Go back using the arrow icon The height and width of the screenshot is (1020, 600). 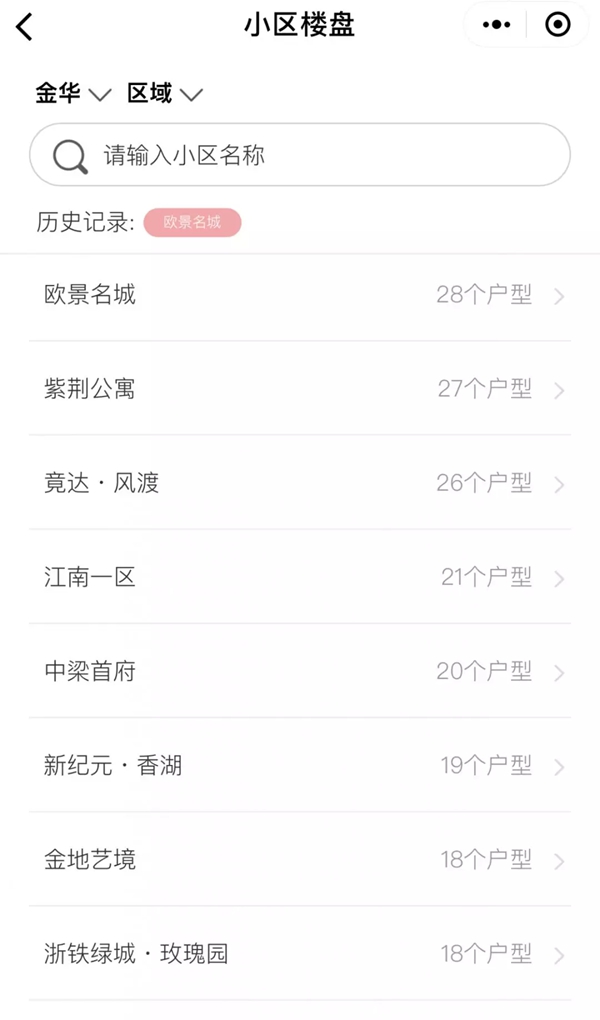click(x=25, y=27)
